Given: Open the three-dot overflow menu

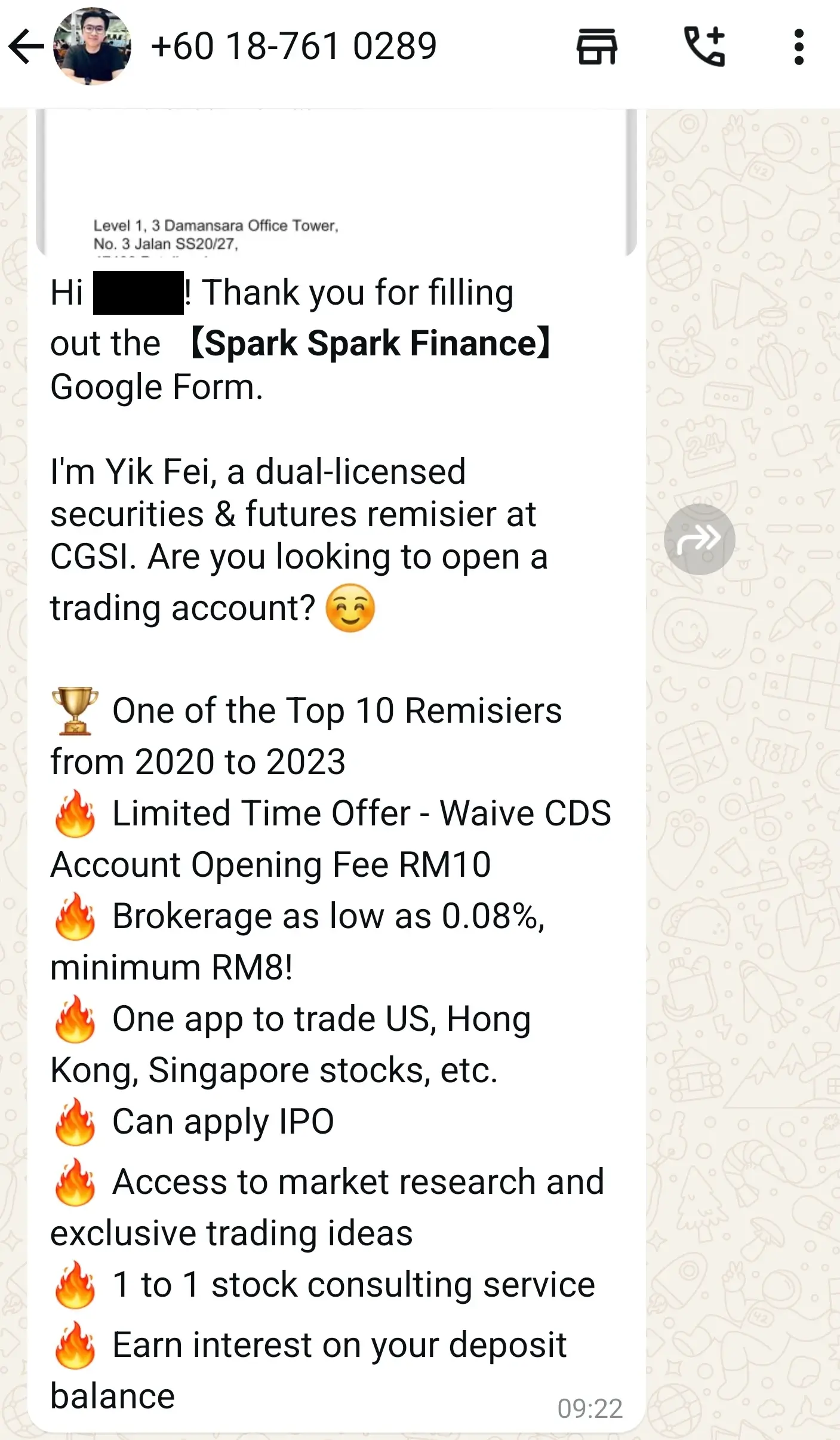Looking at the screenshot, I should [x=799, y=47].
